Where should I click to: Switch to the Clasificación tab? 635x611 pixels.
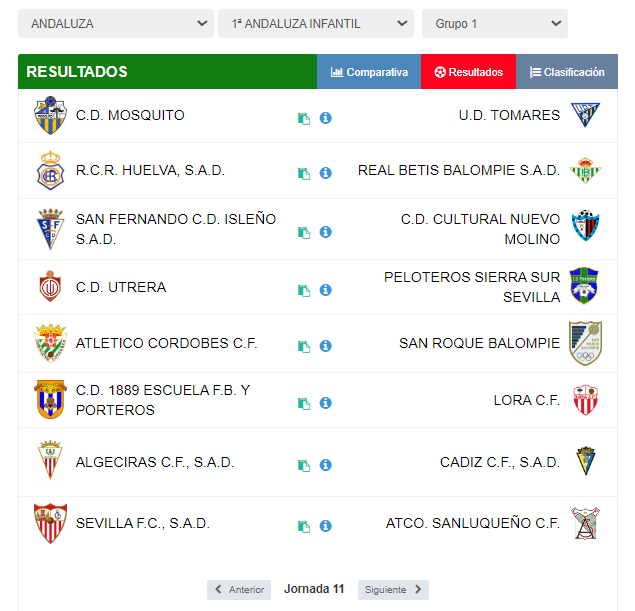click(567, 72)
